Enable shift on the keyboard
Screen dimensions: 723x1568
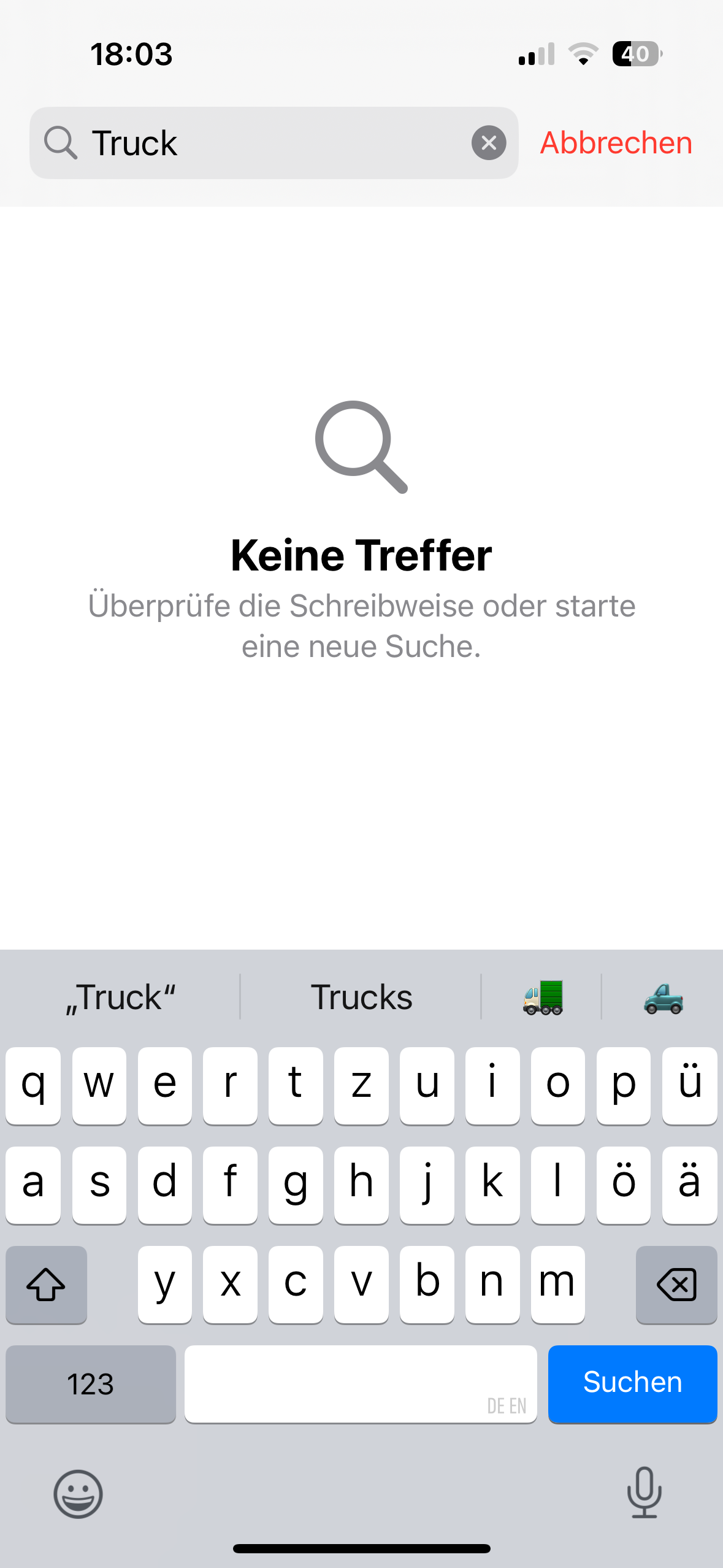pyautogui.click(x=46, y=1284)
